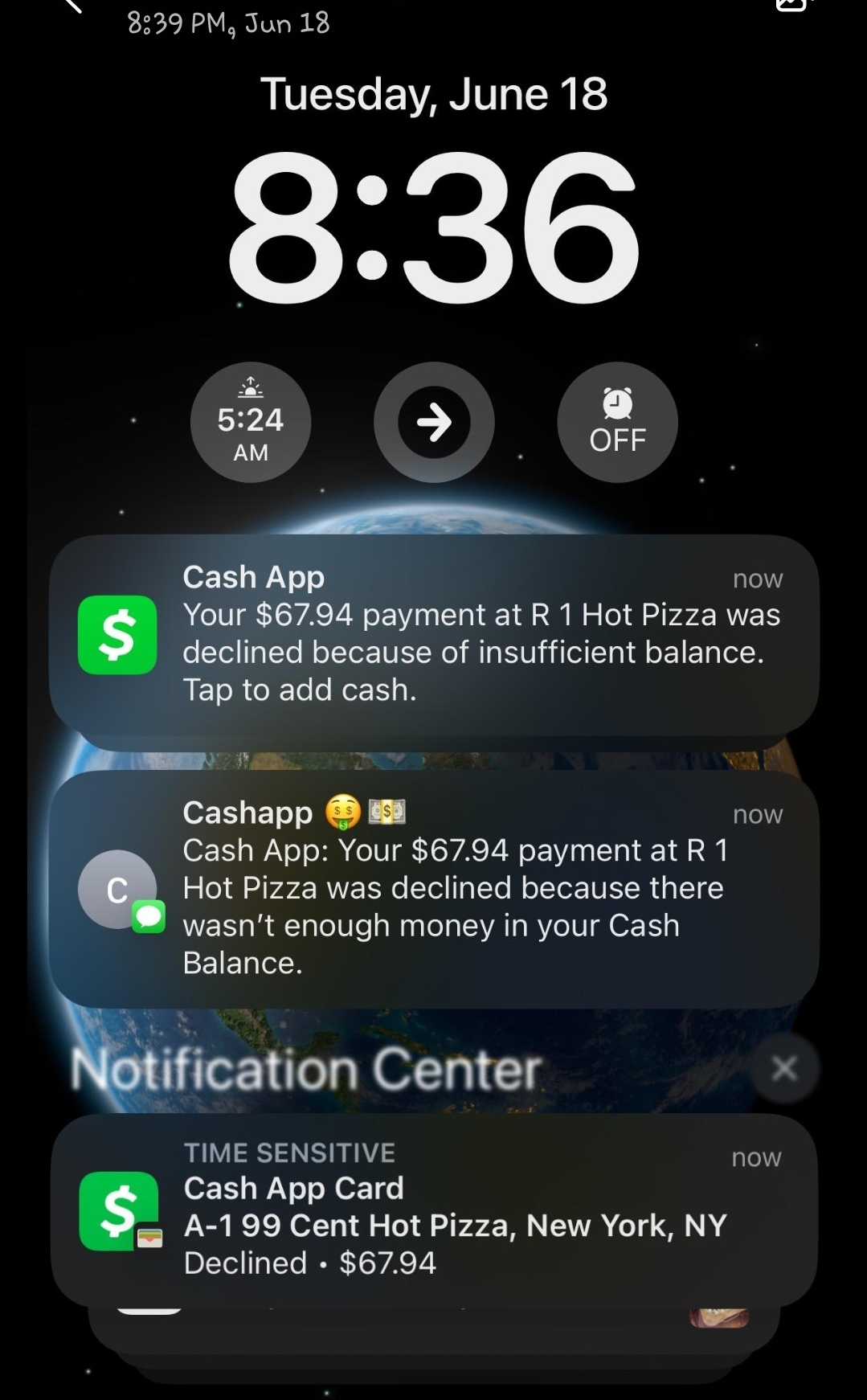Clear Notification Center with the X button
The width and height of the screenshot is (867, 1400).
(x=783, y=1068)
